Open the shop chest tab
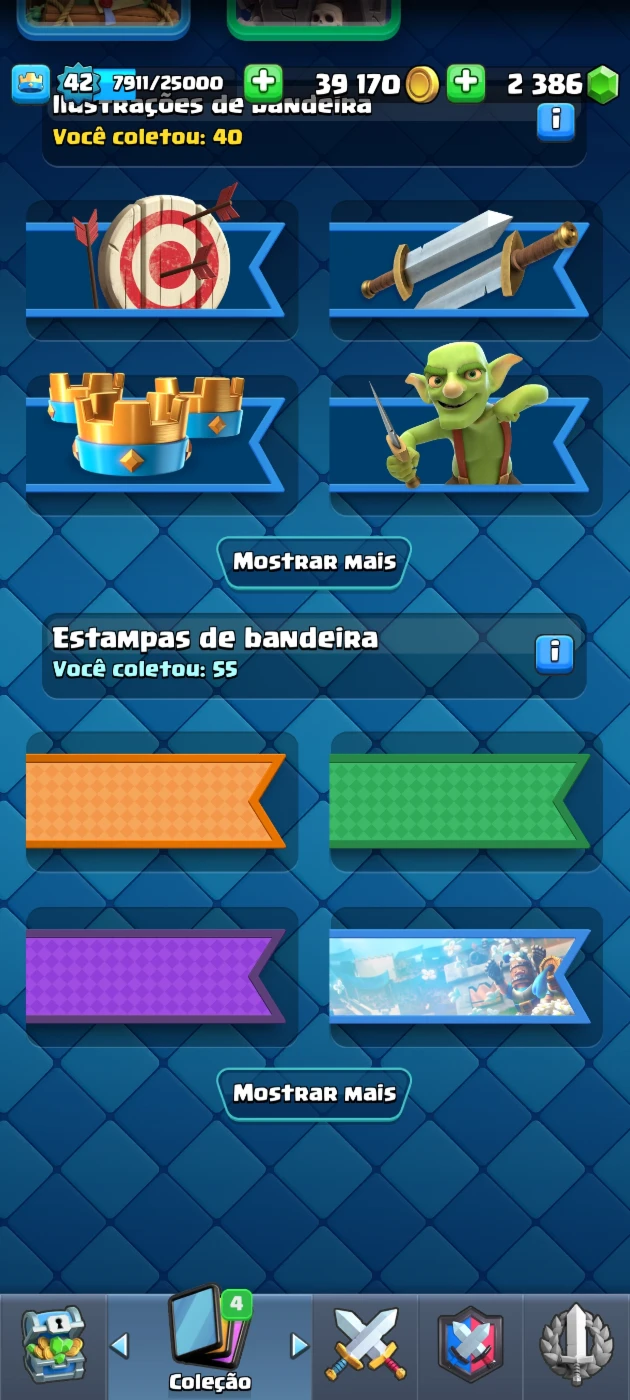The height and width of the screenshot is (1400, 630). [52, 1344]
